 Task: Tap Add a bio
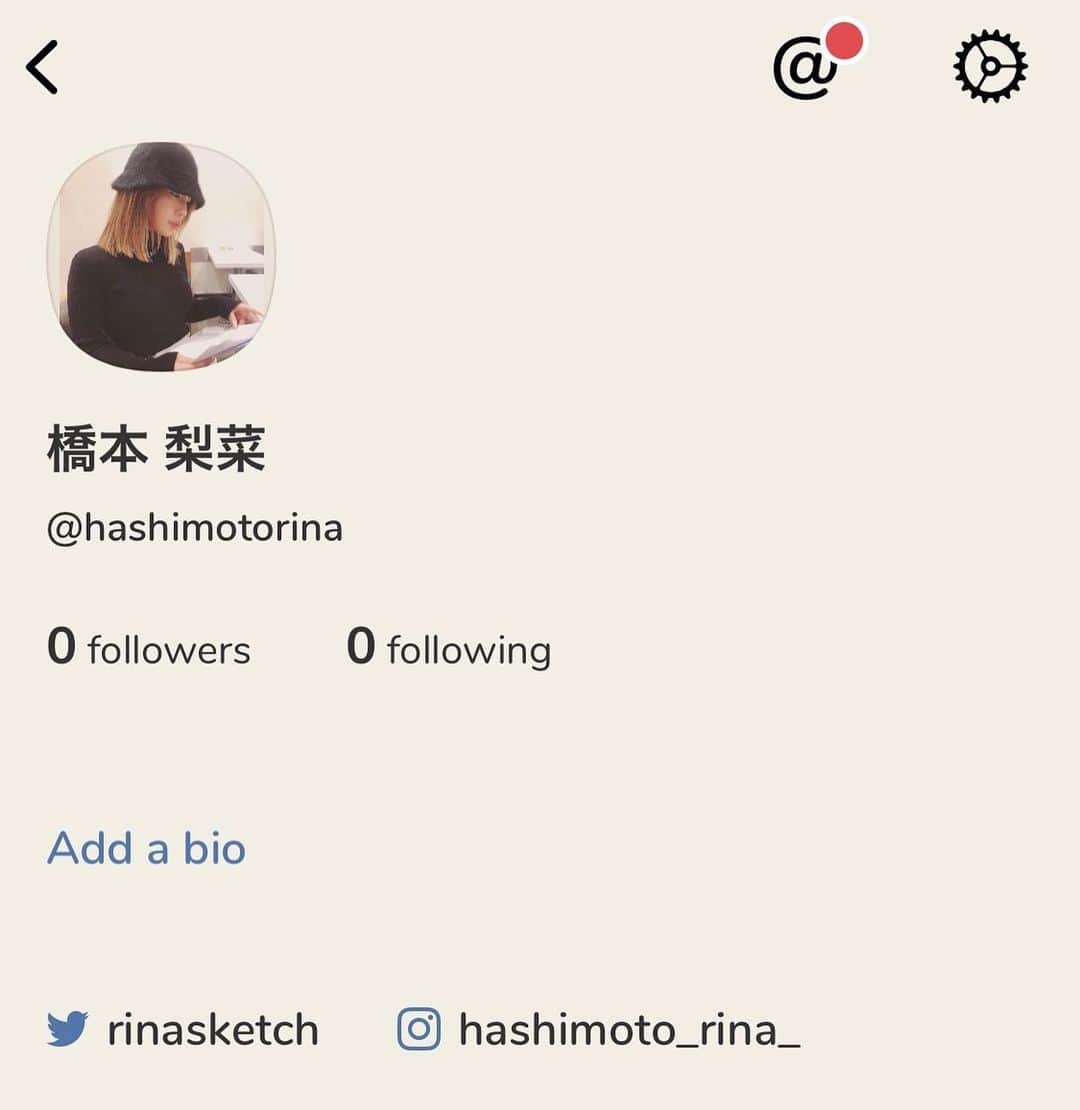[x=146, y=848]
